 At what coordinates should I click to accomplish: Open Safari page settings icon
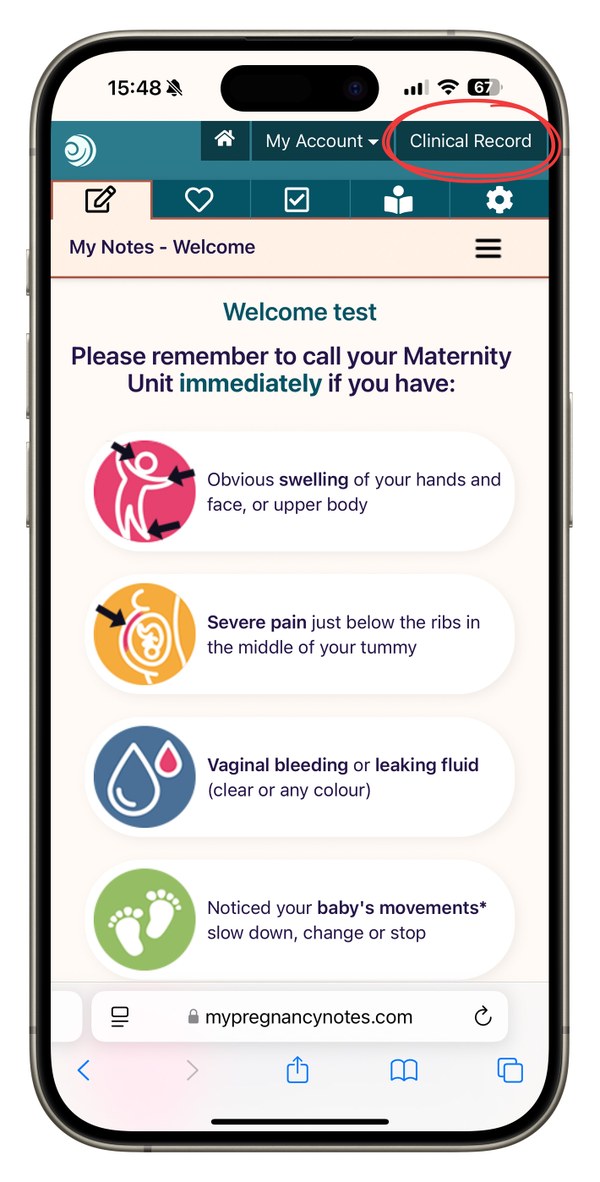121,1017
